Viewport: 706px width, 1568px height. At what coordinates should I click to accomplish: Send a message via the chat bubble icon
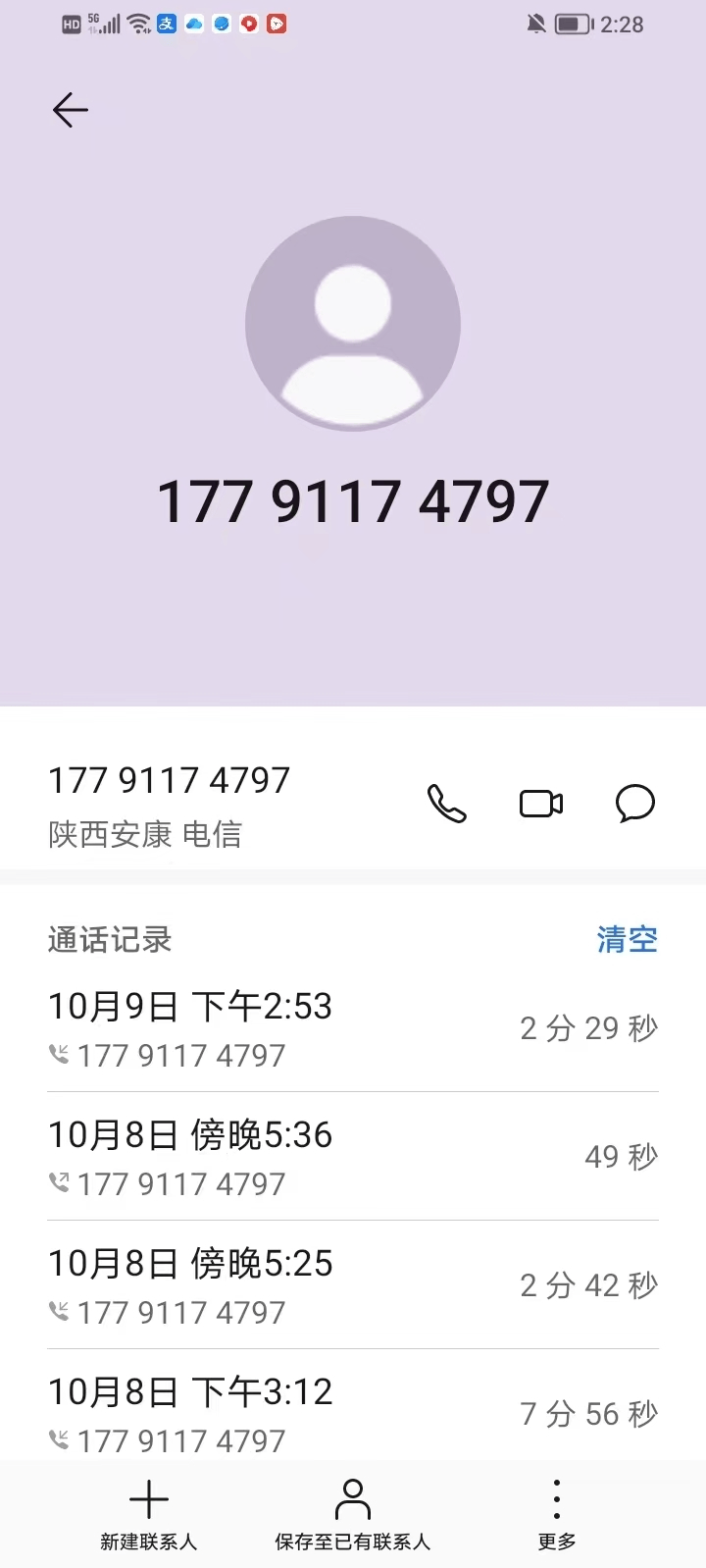click(634, 804)
